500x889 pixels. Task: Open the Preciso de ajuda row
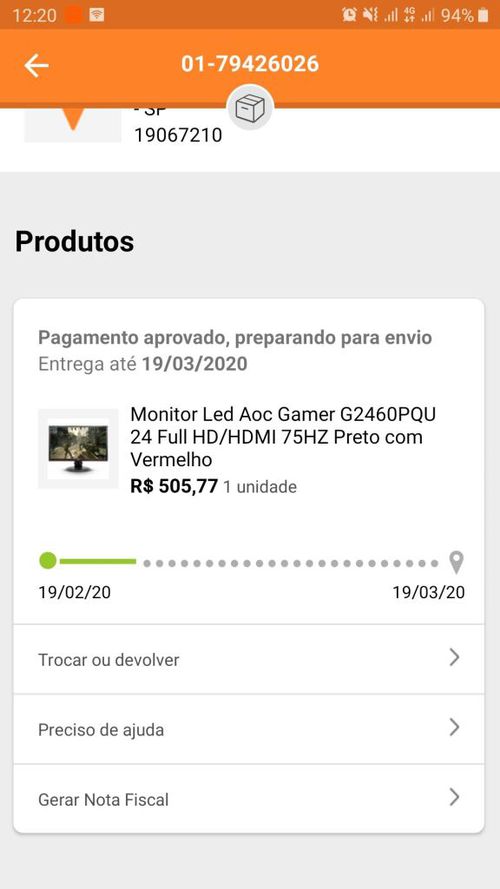click(x=249, y=729)
